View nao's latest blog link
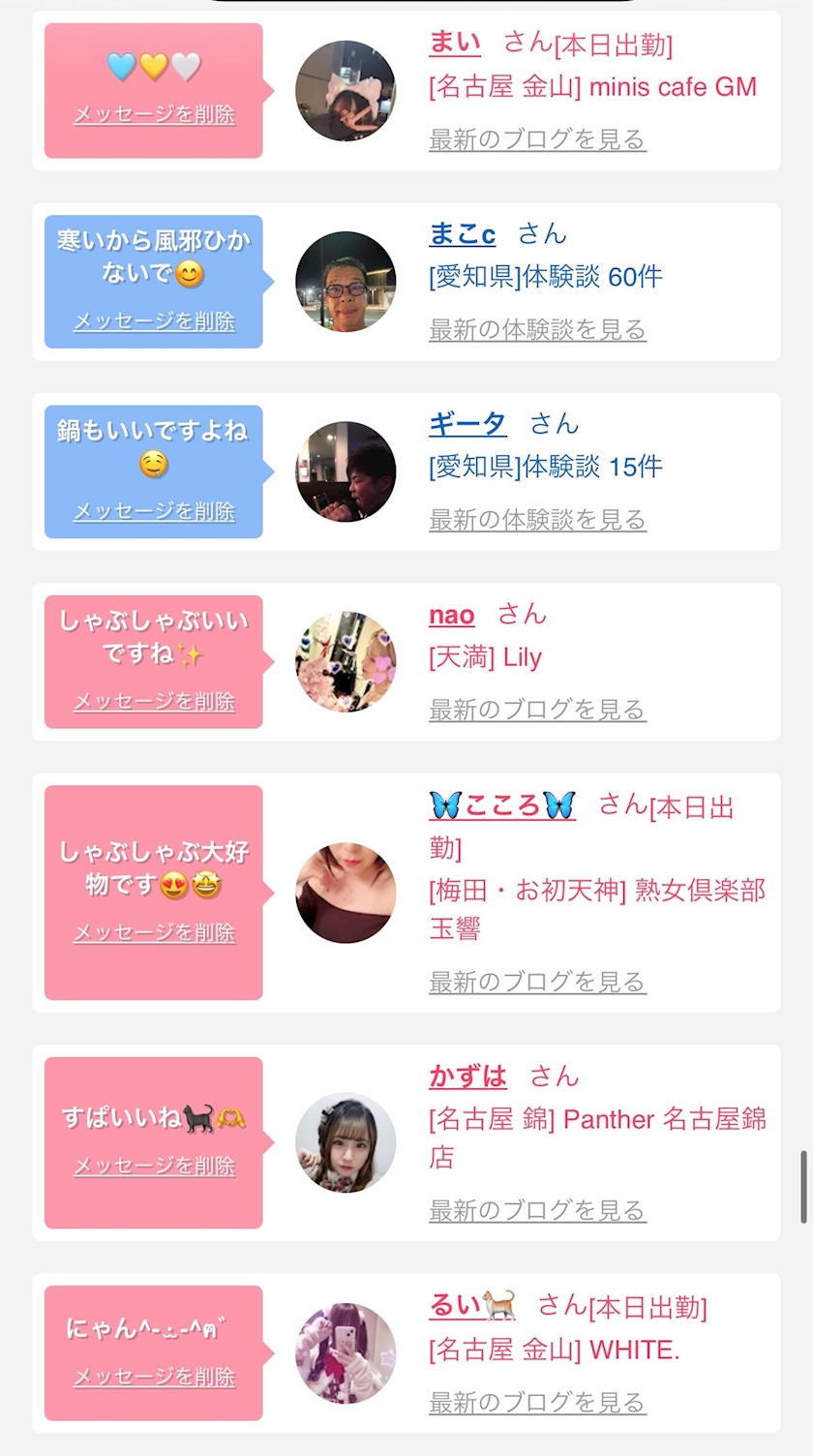The height and width of the screenshot is (1456, 813). pyautogui.click(x=537, y=711)
